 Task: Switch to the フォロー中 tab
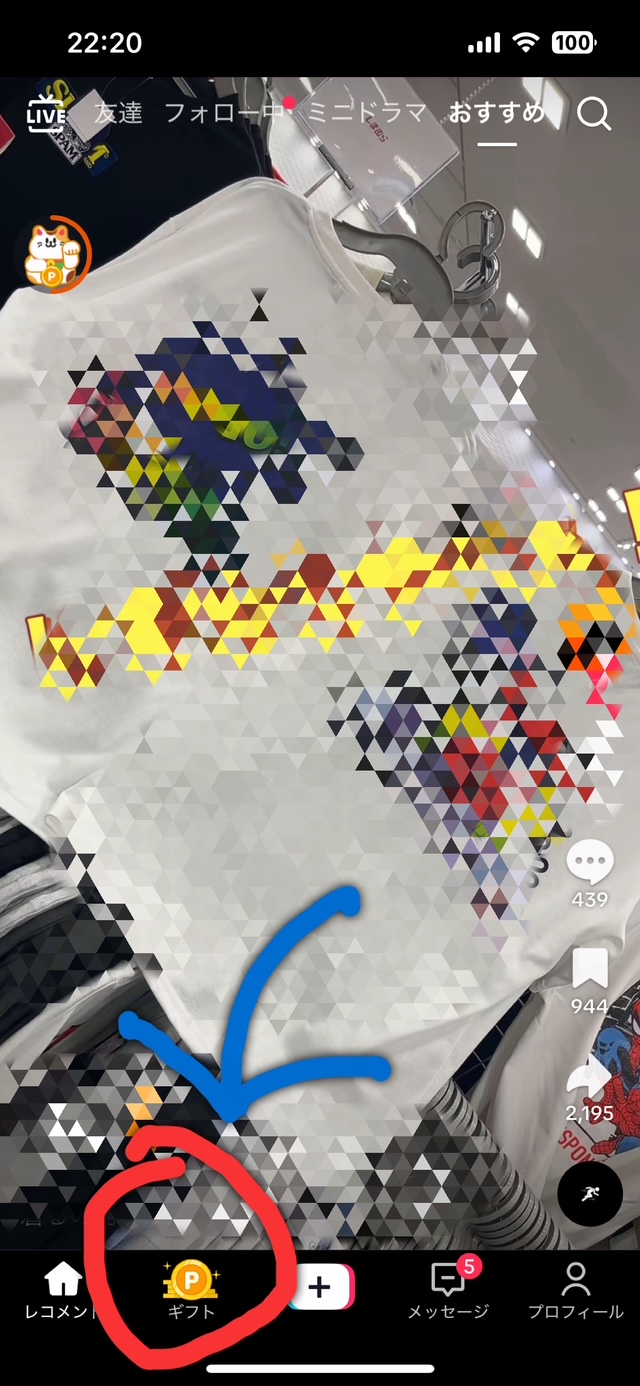pyautogui.click(x=224, y=113)
